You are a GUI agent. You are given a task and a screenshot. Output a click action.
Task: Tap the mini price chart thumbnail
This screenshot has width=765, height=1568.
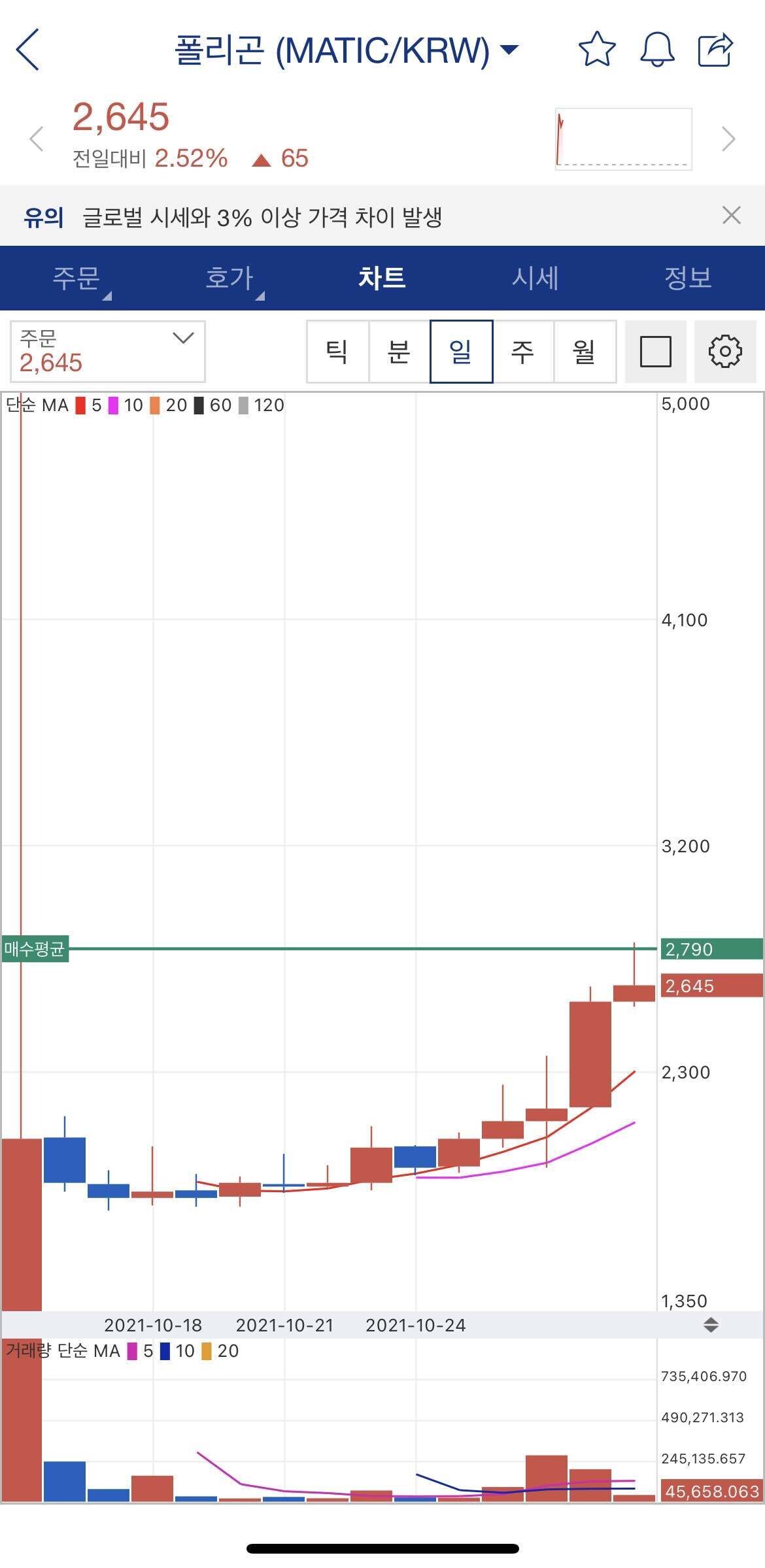pos(623,139)
